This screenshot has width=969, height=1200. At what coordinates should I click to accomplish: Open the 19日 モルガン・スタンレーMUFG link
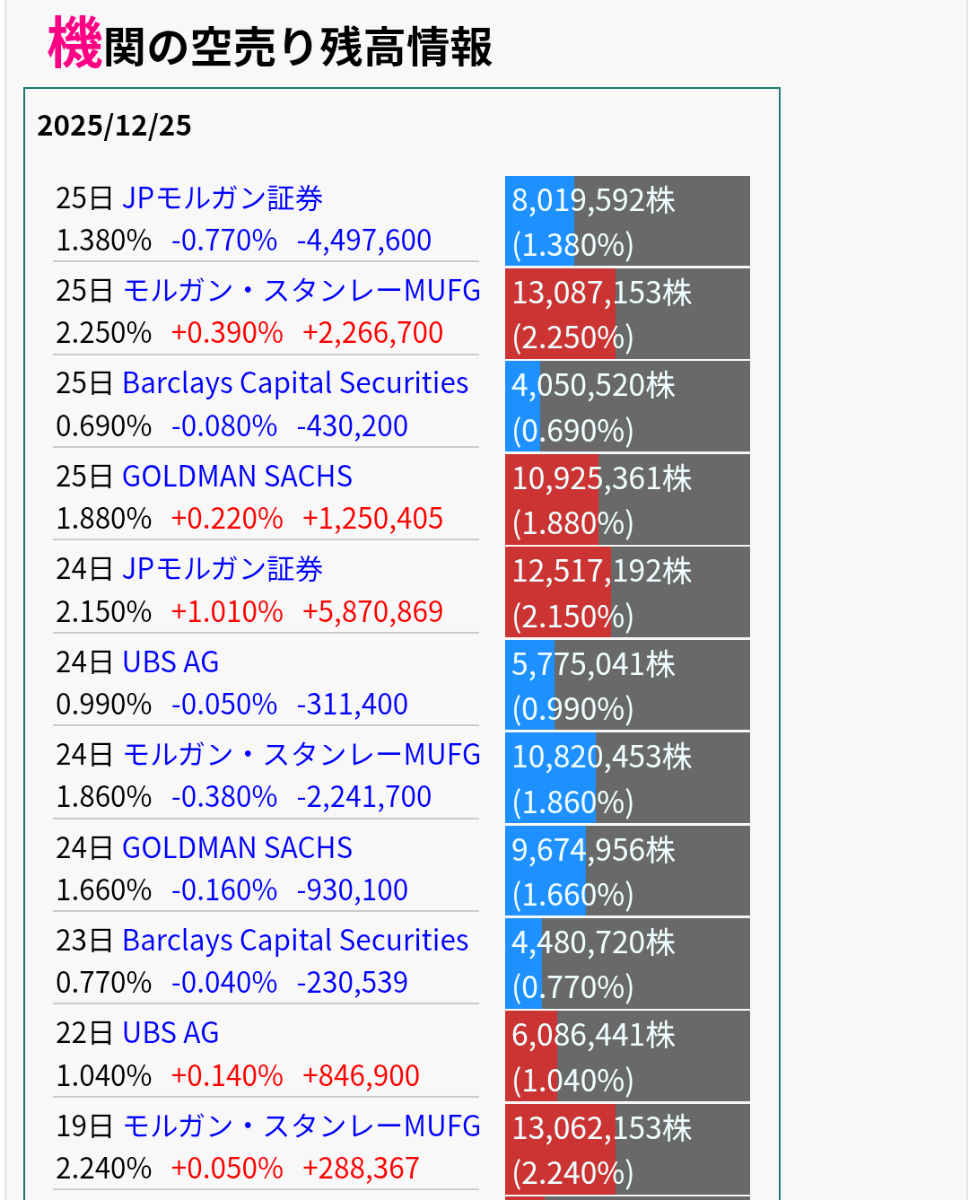point(301,1126)
